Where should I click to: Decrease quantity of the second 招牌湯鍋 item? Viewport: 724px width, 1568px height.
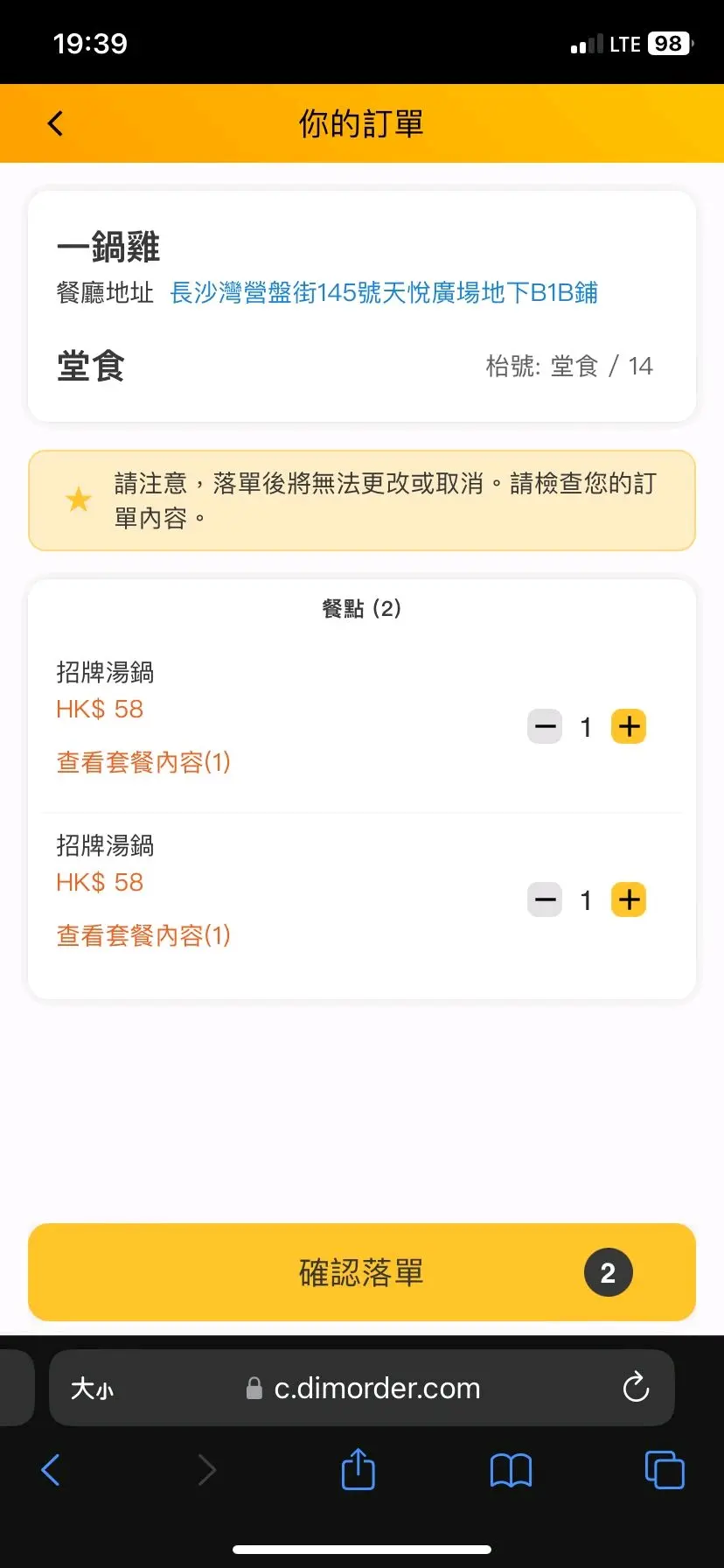coord(545,899)
